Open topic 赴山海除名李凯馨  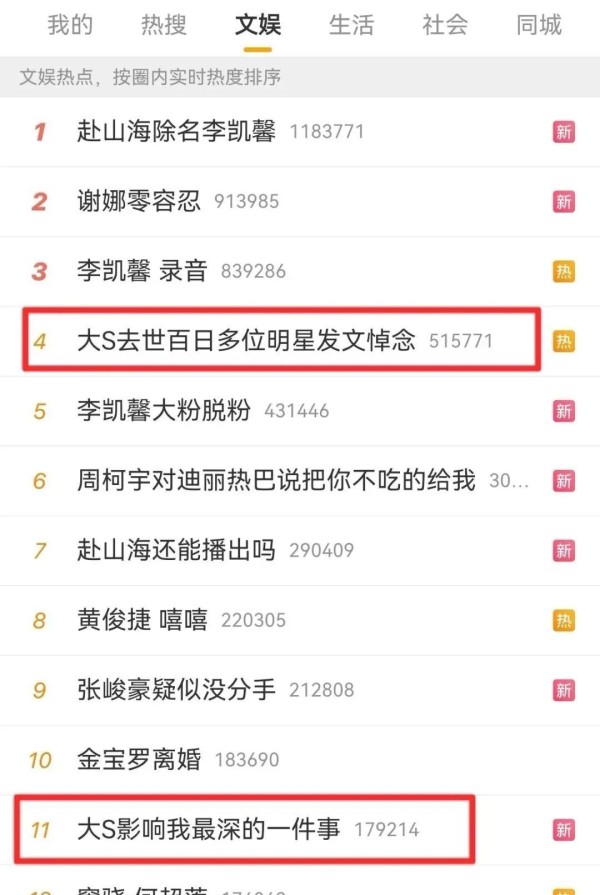[176, 131]
